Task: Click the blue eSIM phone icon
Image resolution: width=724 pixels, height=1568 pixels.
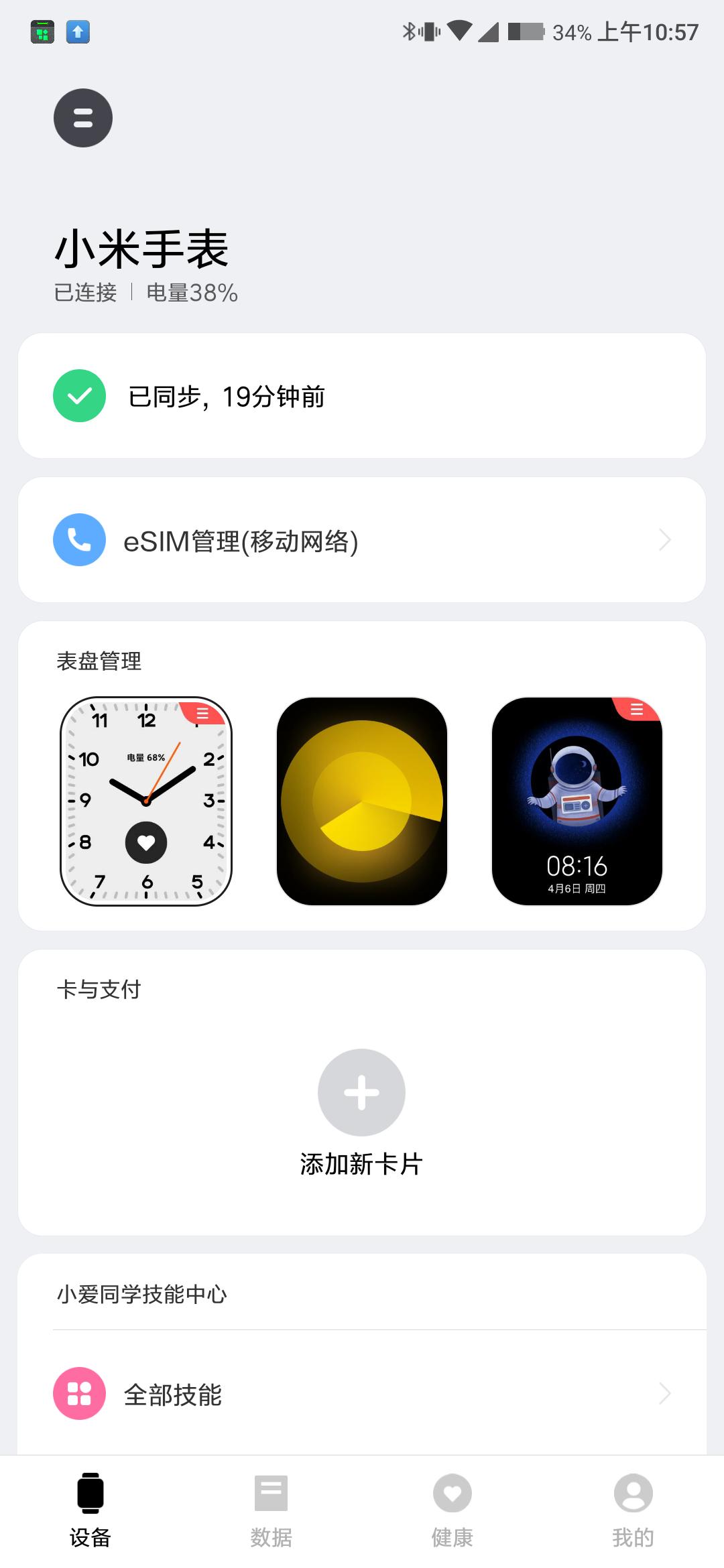Action: click(78, 539)
